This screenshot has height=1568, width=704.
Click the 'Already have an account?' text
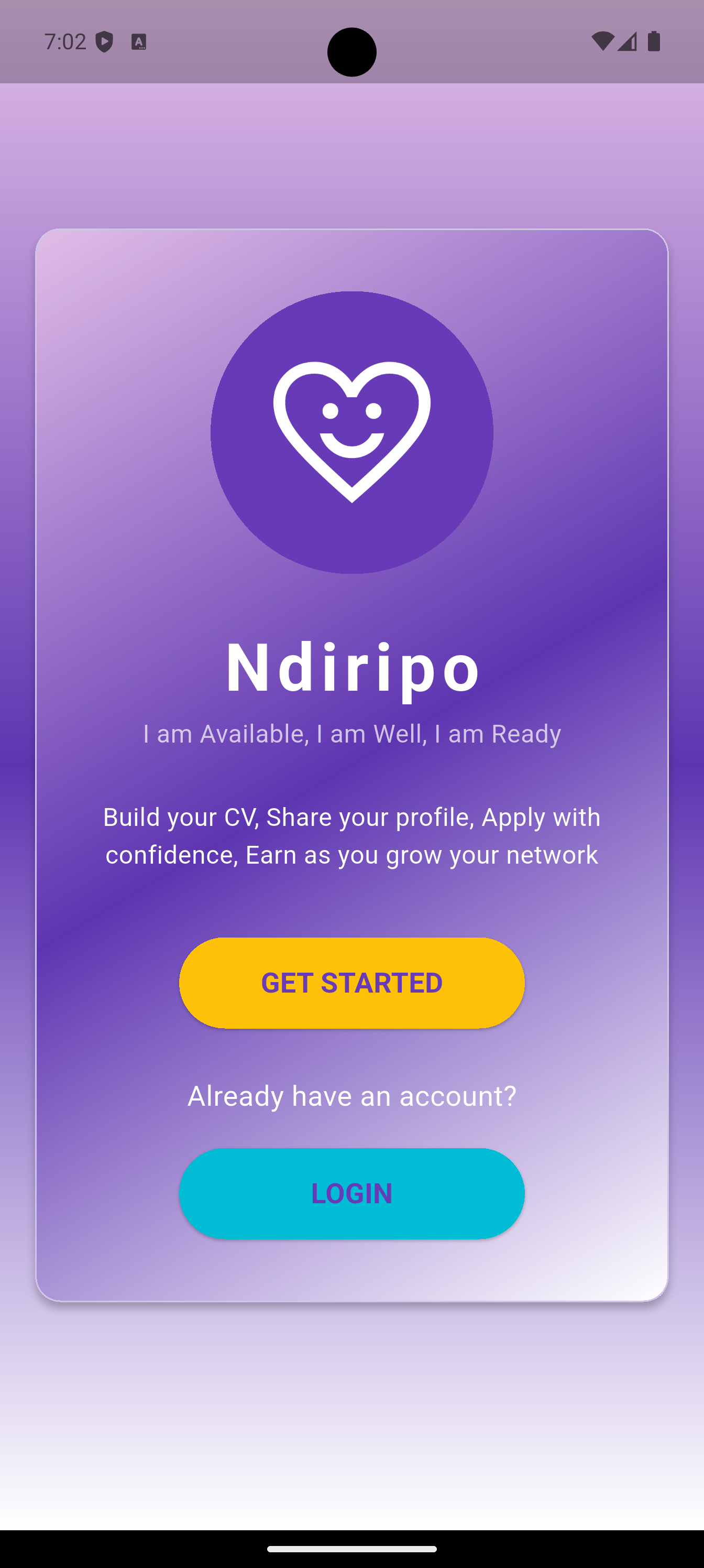point(351,1095)
